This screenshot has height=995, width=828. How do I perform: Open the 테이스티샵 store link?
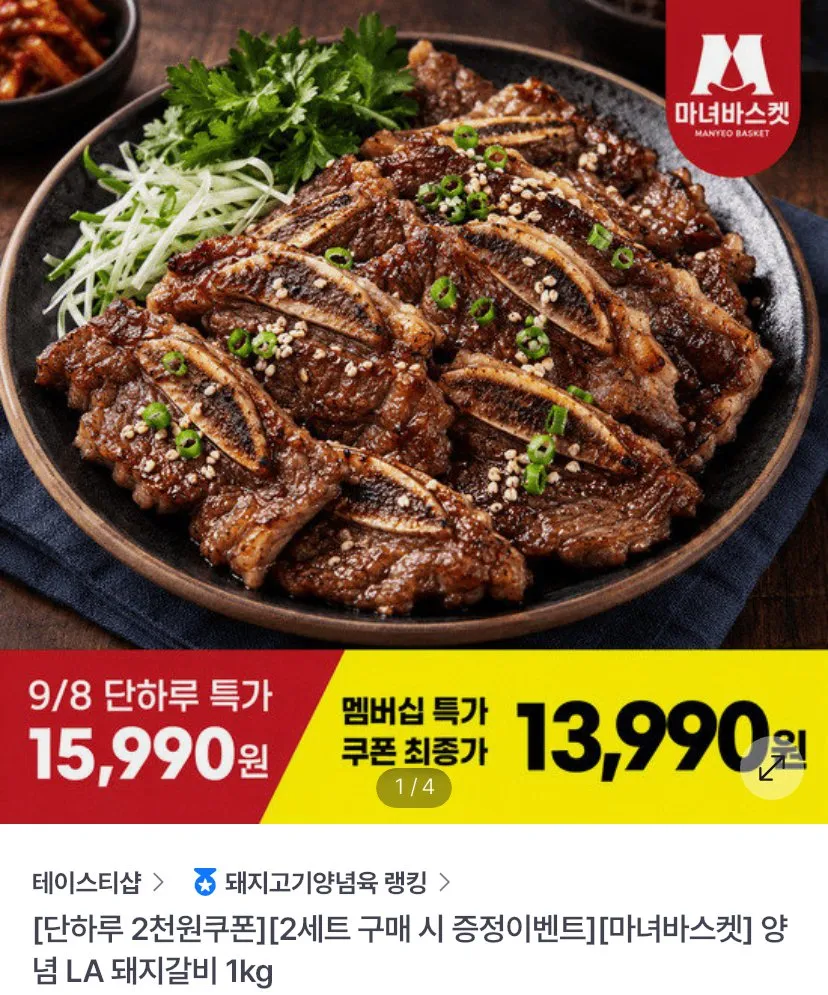tap(98, 882)
